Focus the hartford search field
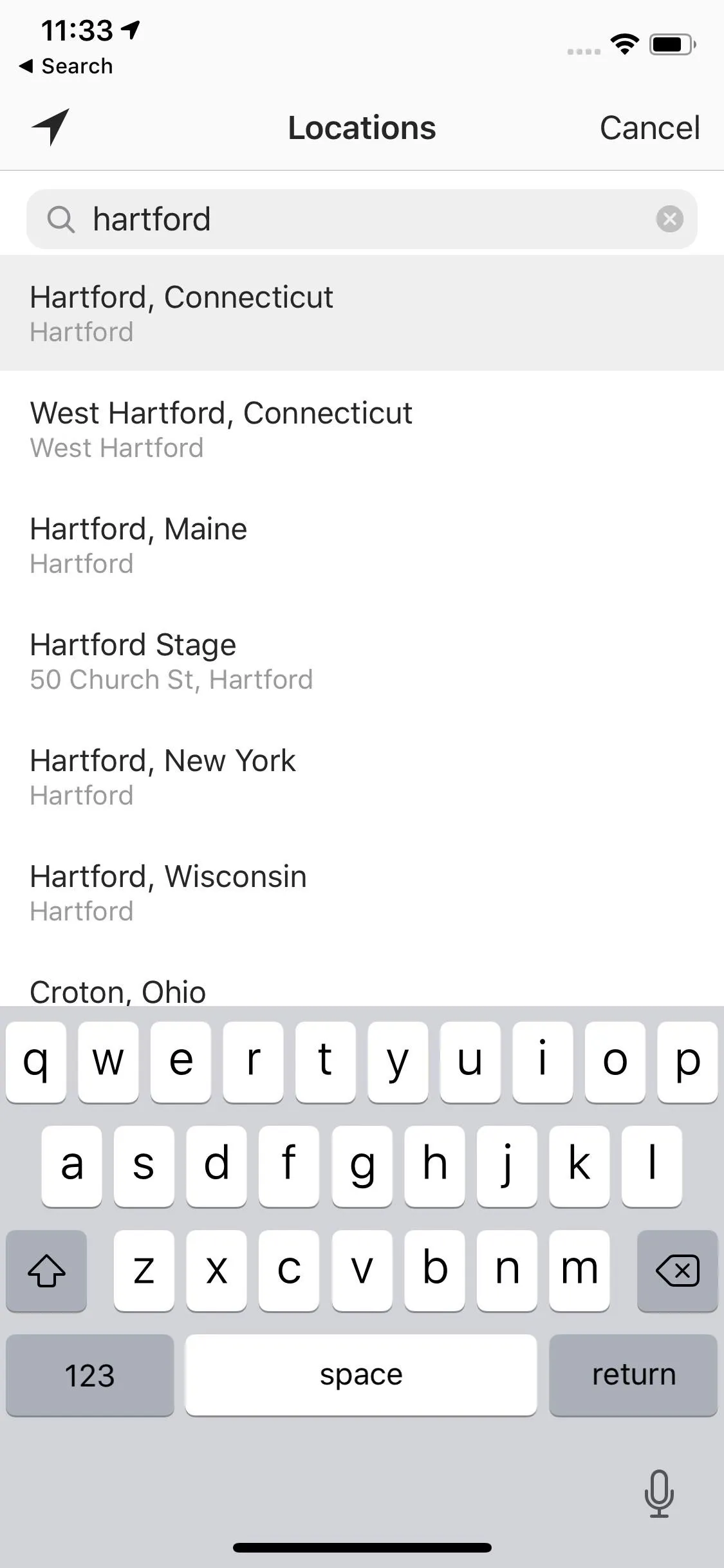 click(x=362, y=219)
